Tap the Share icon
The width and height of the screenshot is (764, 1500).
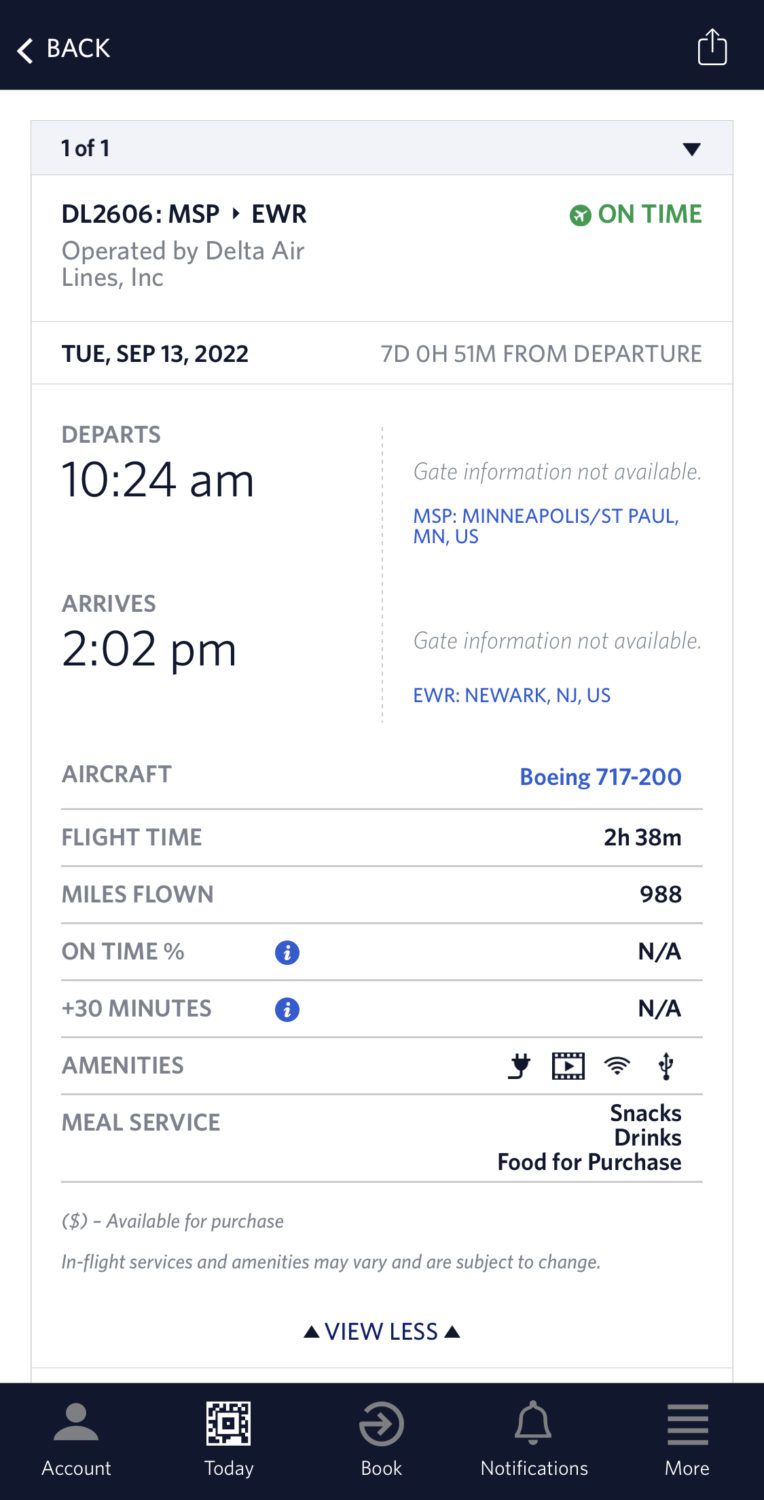[712, 47]
